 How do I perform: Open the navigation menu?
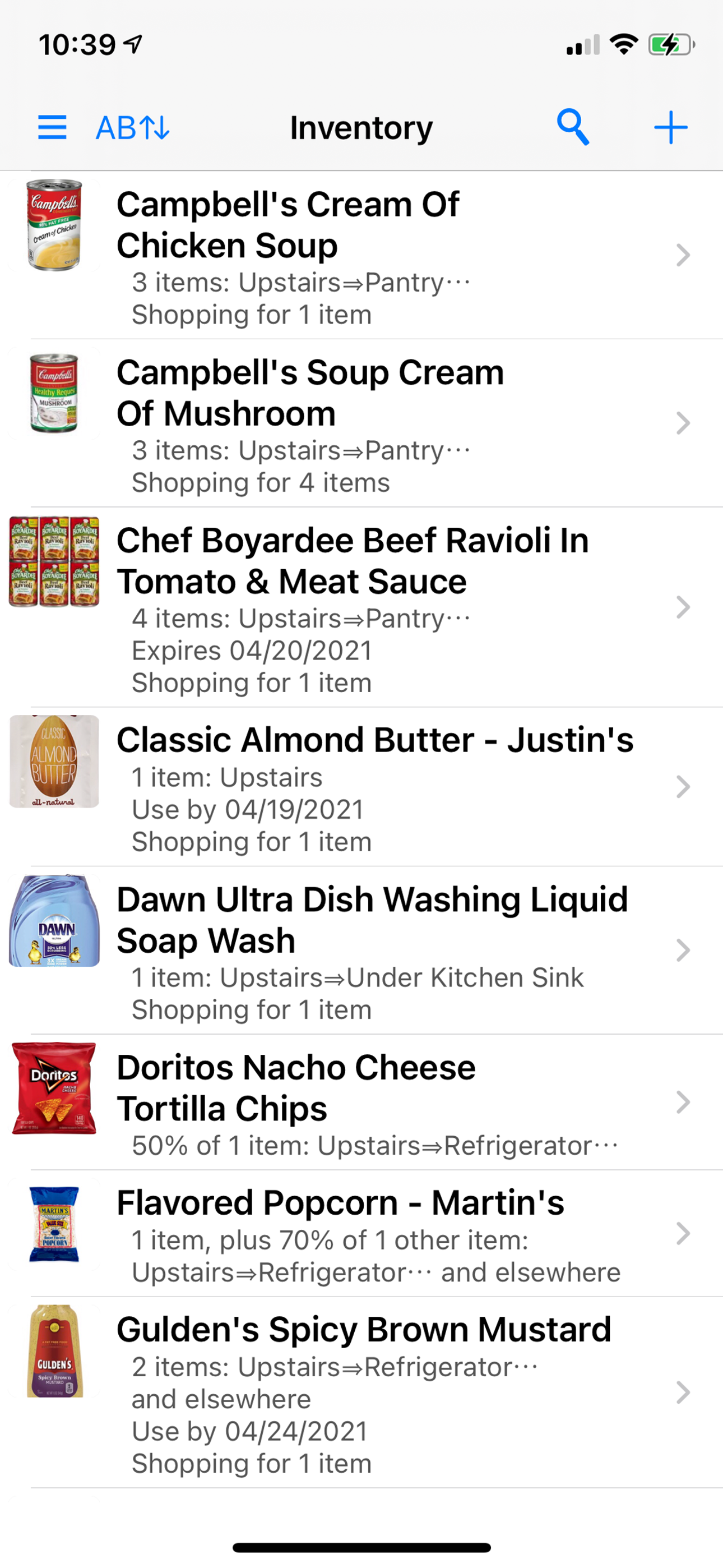tap(52, 128)
